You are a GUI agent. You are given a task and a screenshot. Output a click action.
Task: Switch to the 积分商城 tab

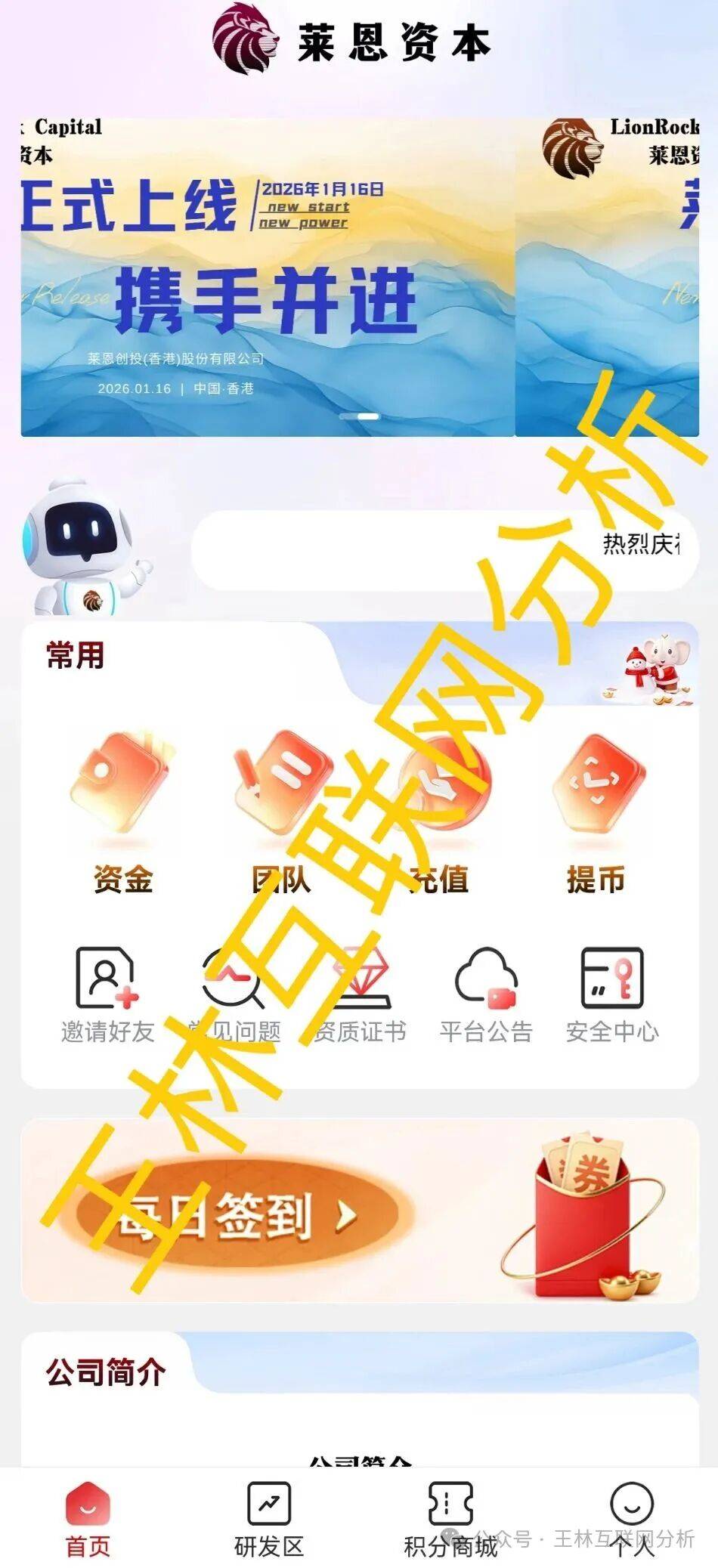(450, 1519)
